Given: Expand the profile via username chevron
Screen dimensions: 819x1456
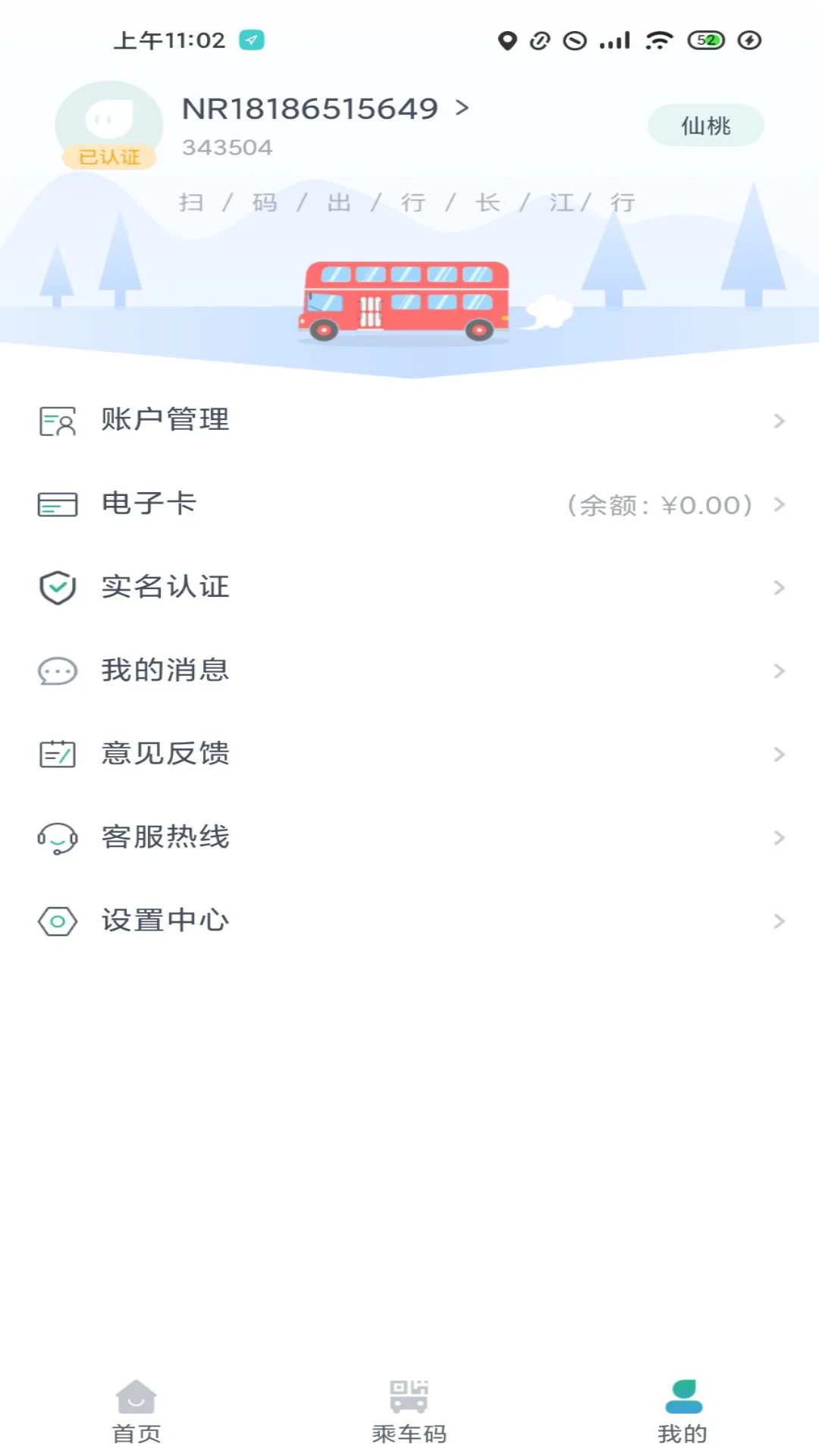Looking at the screenshot, I should (x=460, y=108).
